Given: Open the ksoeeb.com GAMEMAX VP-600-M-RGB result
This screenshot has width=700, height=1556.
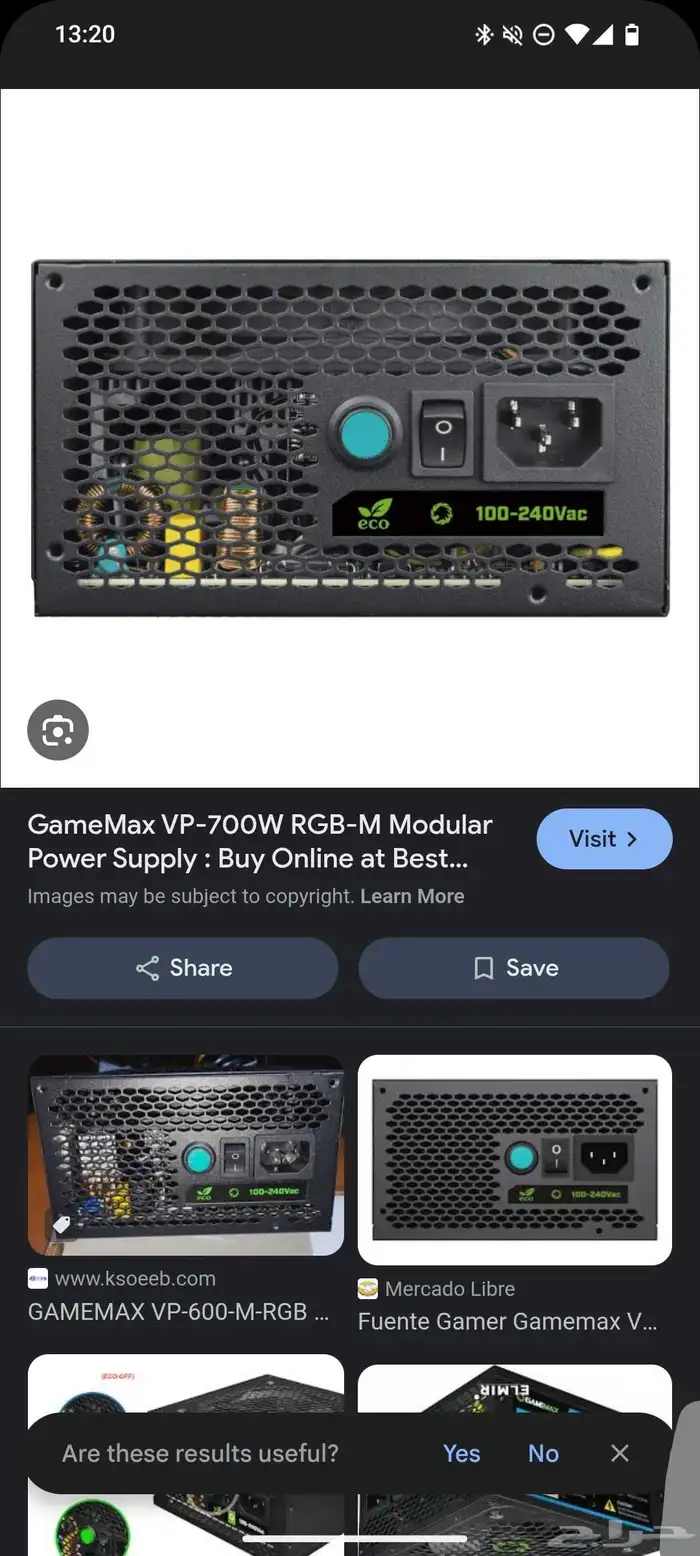Looking at the screenshot, I should pos(186,1156).
